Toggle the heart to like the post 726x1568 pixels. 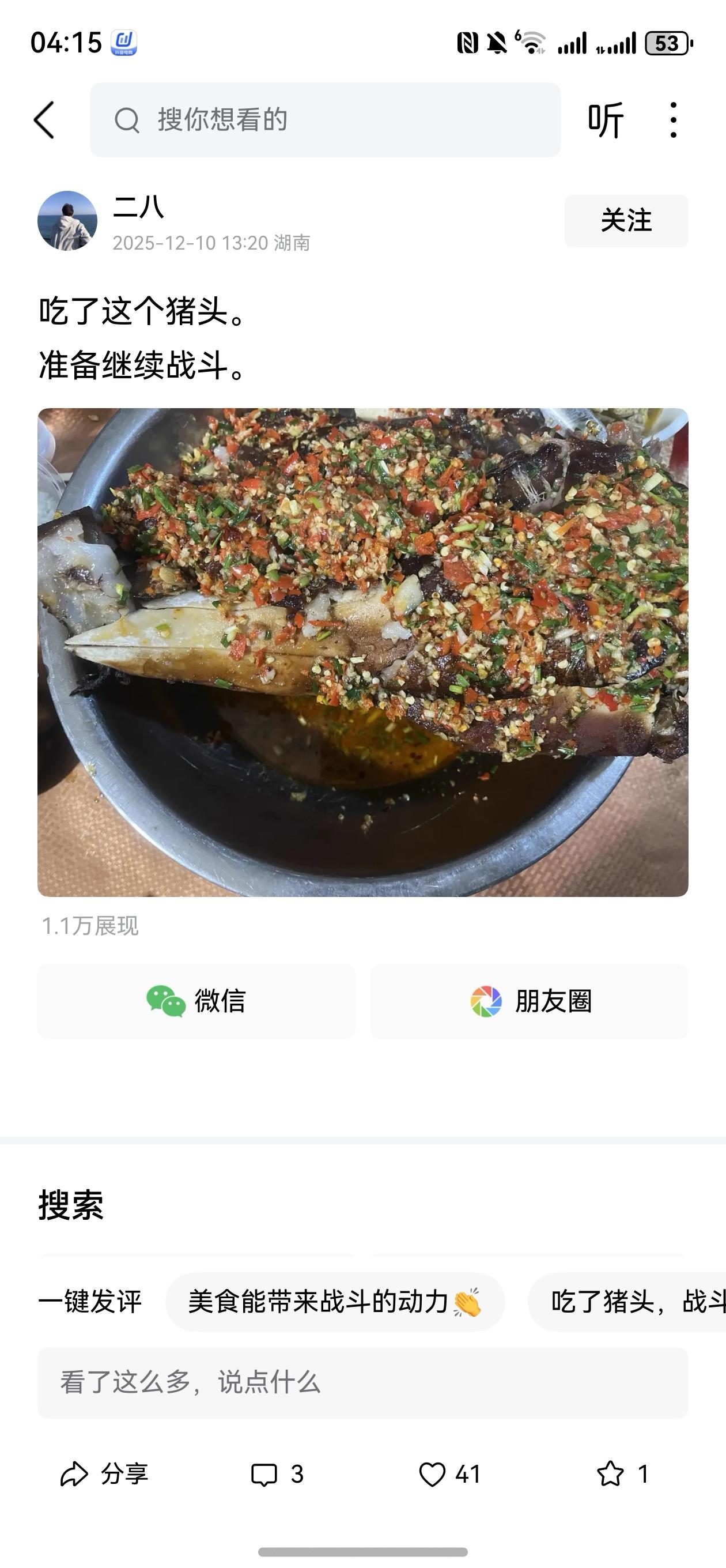click(x=434, y=1475)
